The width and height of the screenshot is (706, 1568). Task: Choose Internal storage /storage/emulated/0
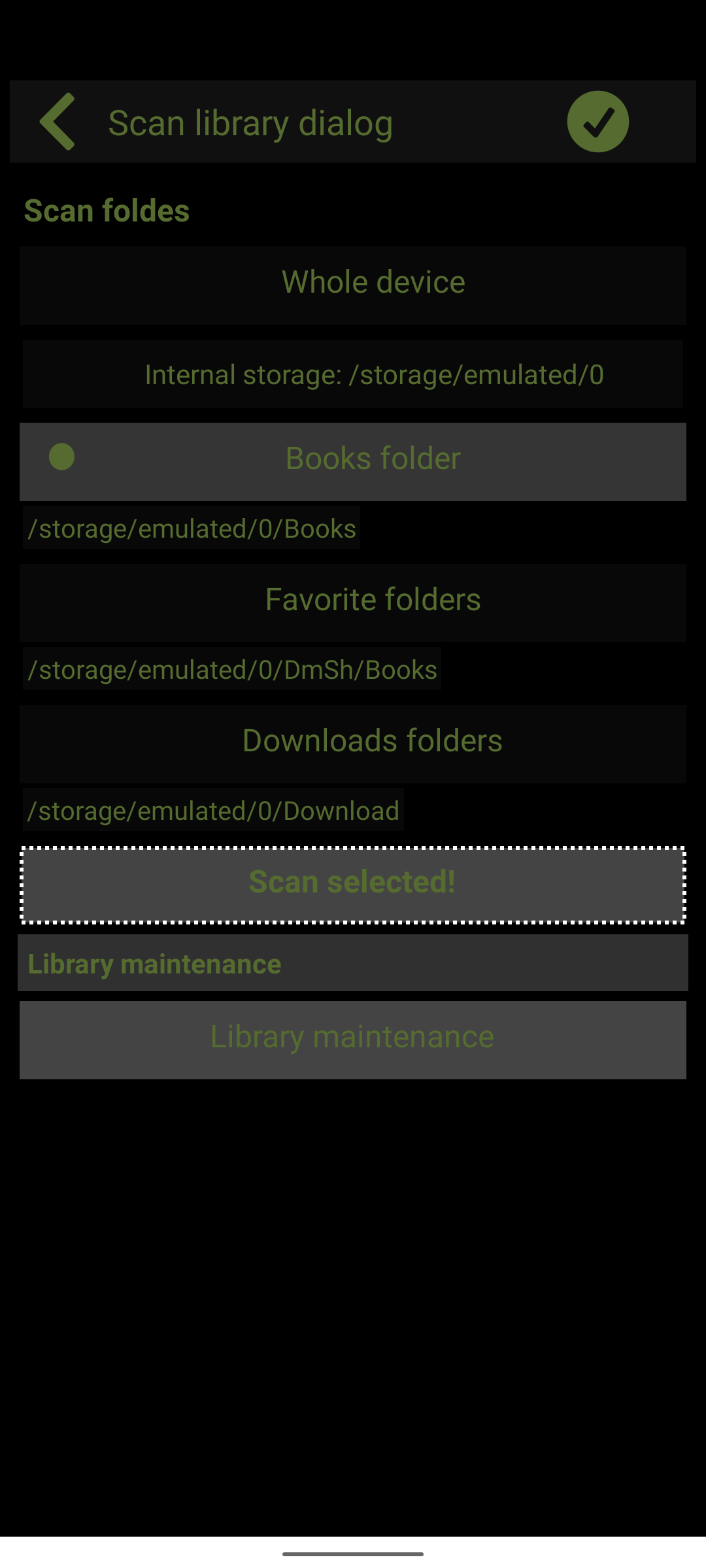[353, 374]
